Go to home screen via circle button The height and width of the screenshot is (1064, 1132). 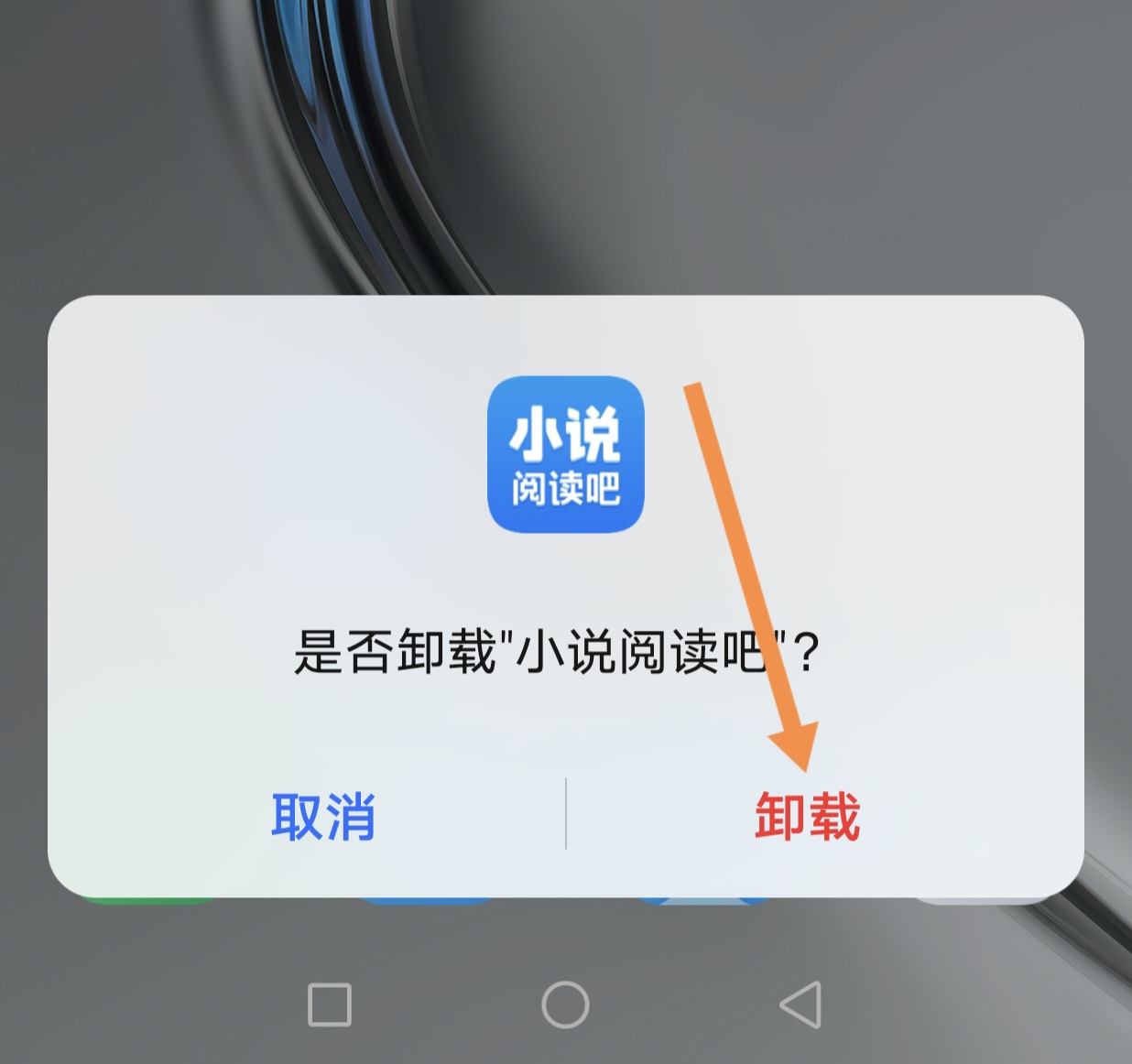click(x=565, y=1005)
